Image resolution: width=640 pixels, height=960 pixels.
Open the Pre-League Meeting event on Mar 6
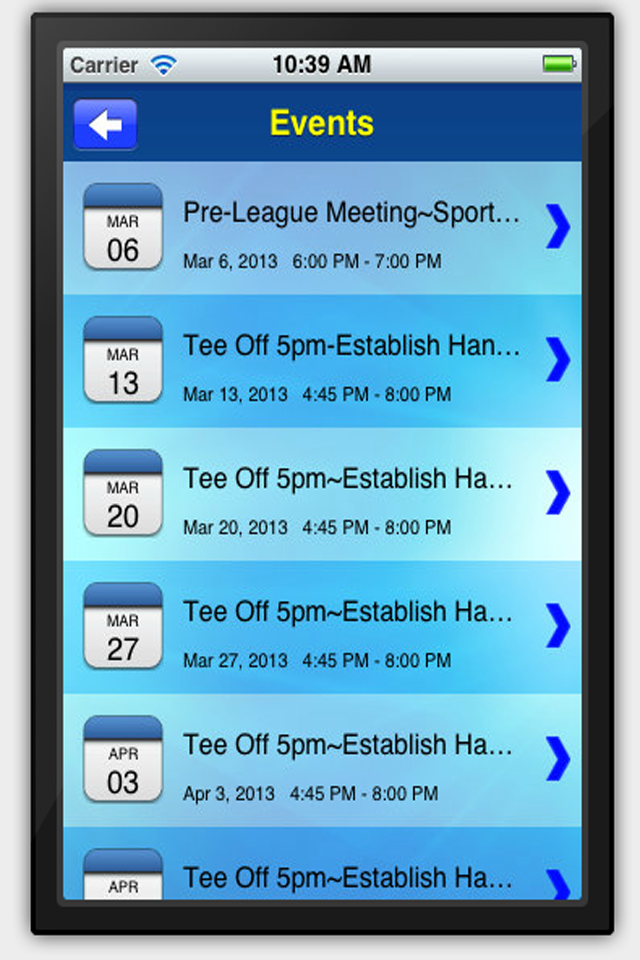[x=350, y=227]
